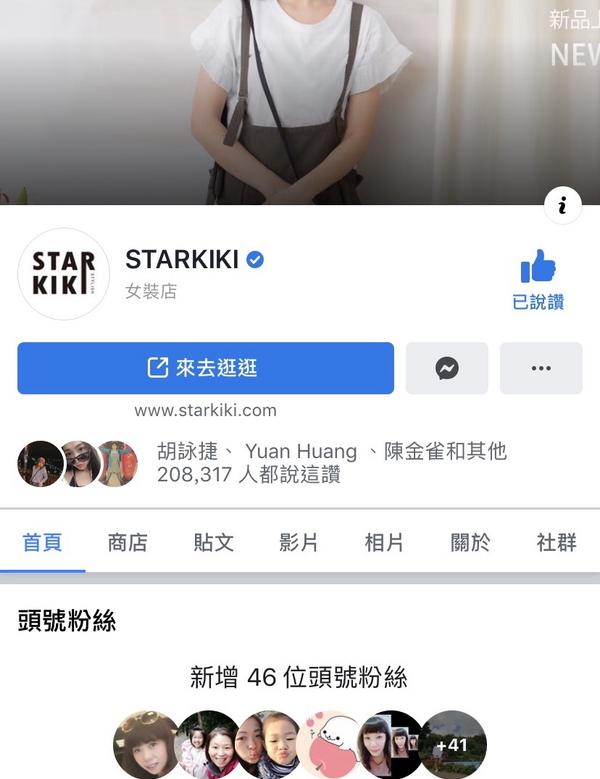Select the 首頁 tab
The width and height of the screenshot is (600, 779).
pyautogui.click(x=42, y=542)
